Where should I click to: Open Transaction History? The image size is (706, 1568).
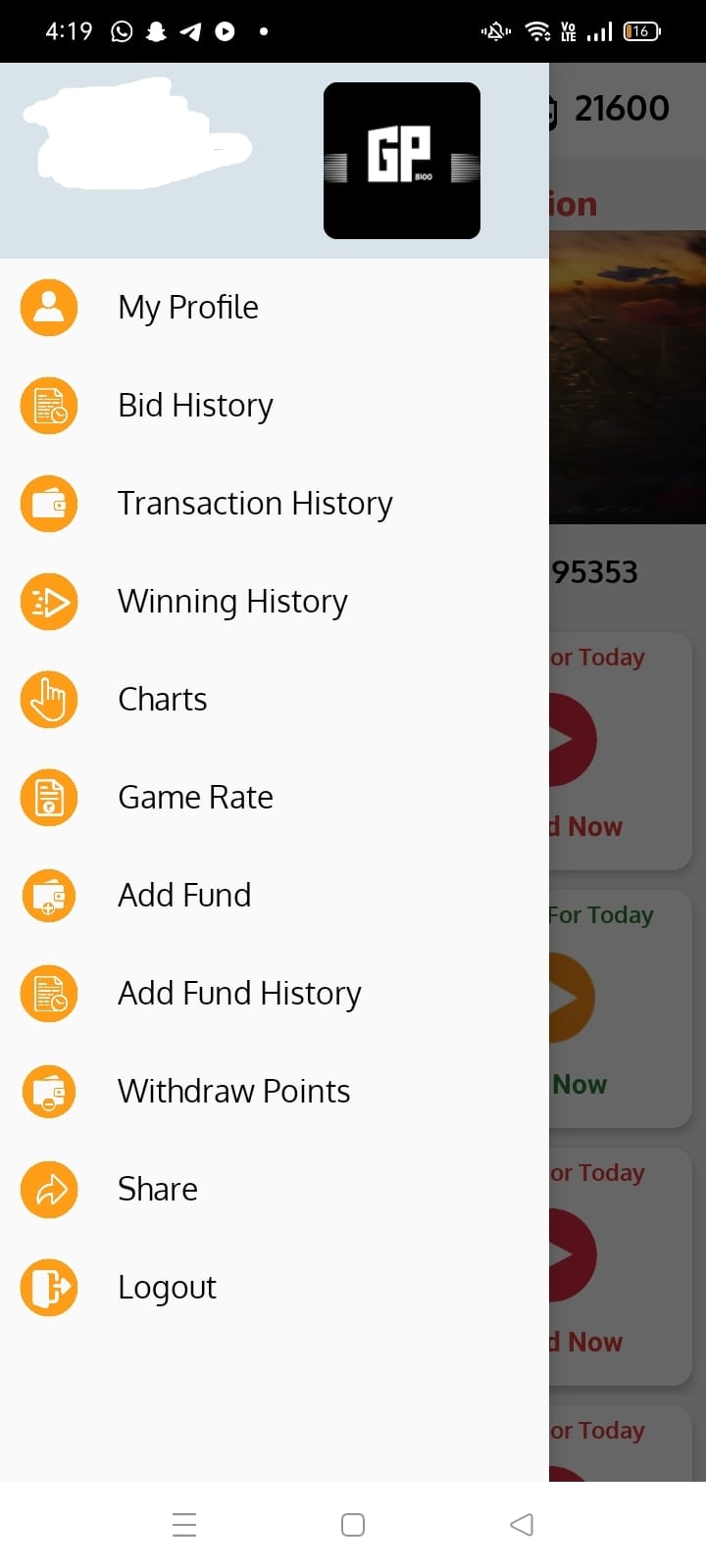click(x=255, y=504)
